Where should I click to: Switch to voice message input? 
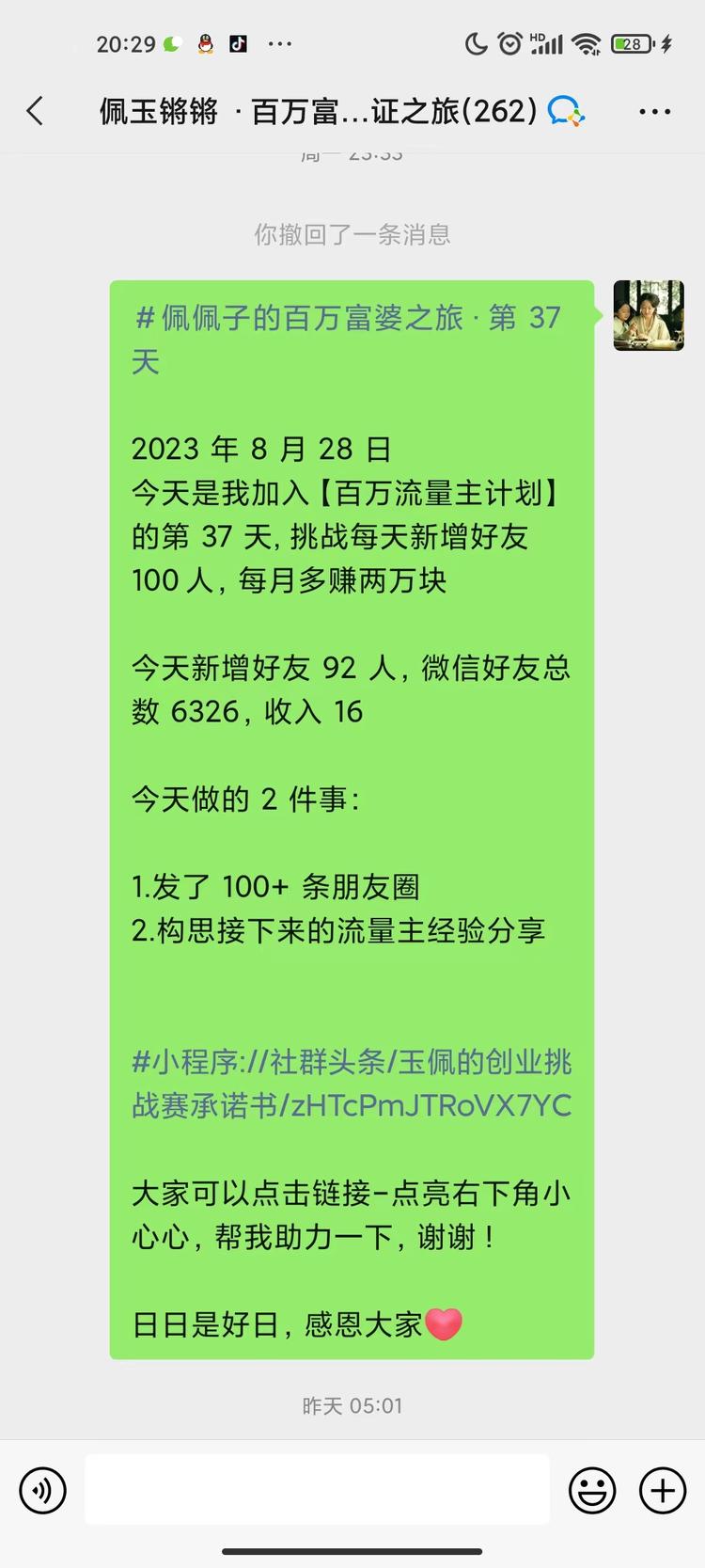click(42, 1490)
